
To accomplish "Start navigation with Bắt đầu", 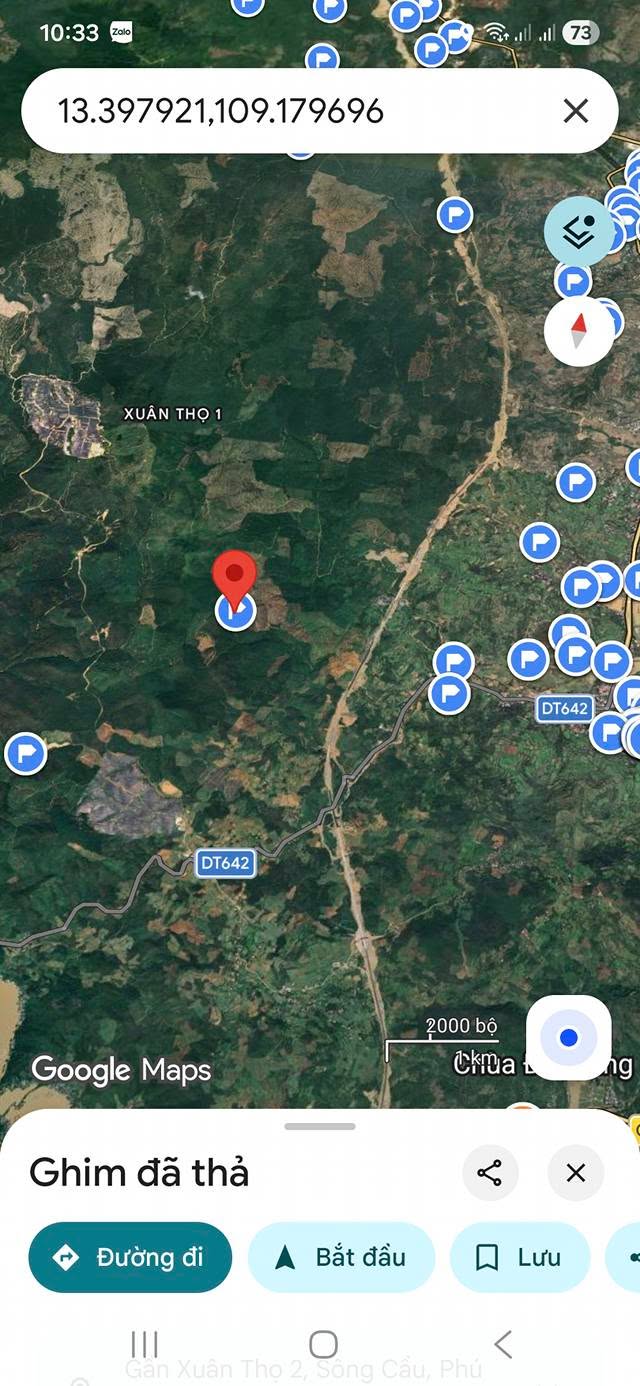I will [x=341, y=1257].
